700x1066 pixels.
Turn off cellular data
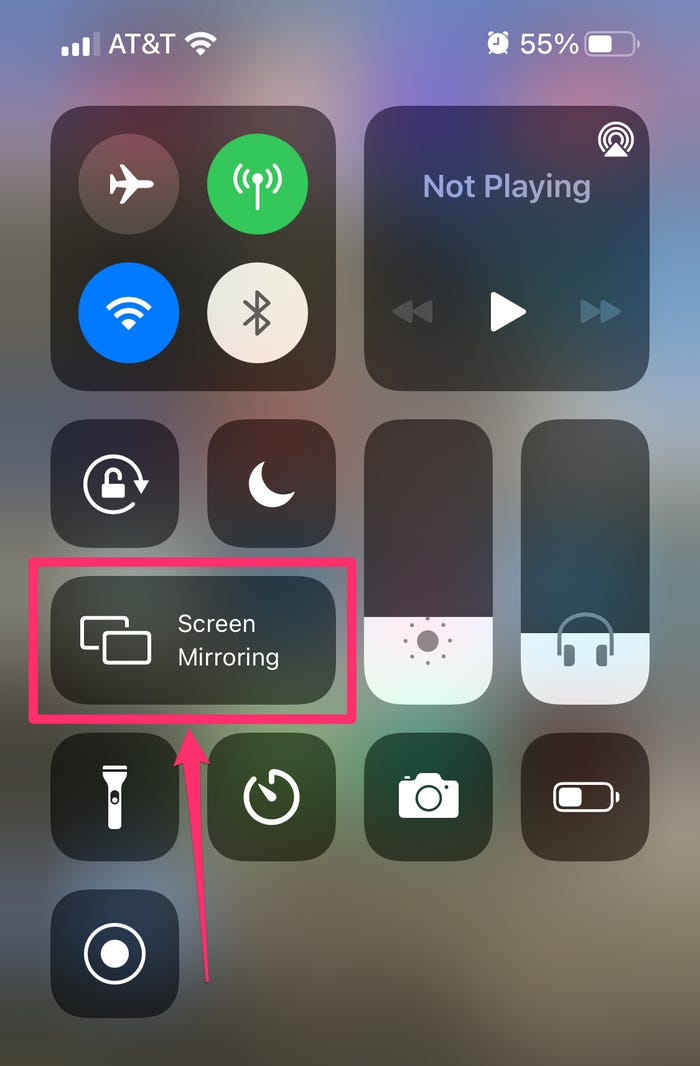click(x=257, y=184)
